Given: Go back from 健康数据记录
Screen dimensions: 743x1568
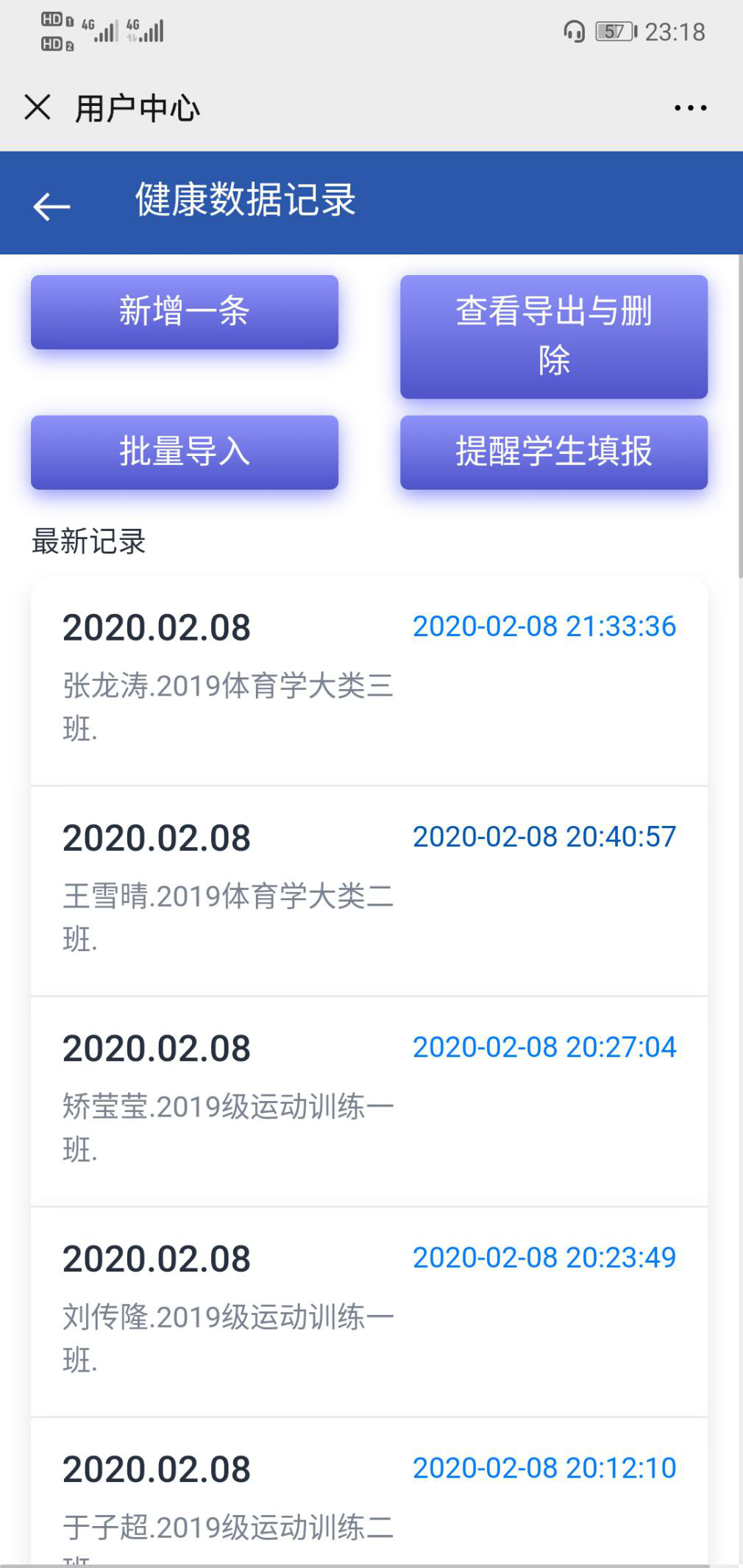Looking at the screenshot, I should [x=51, y=206].
